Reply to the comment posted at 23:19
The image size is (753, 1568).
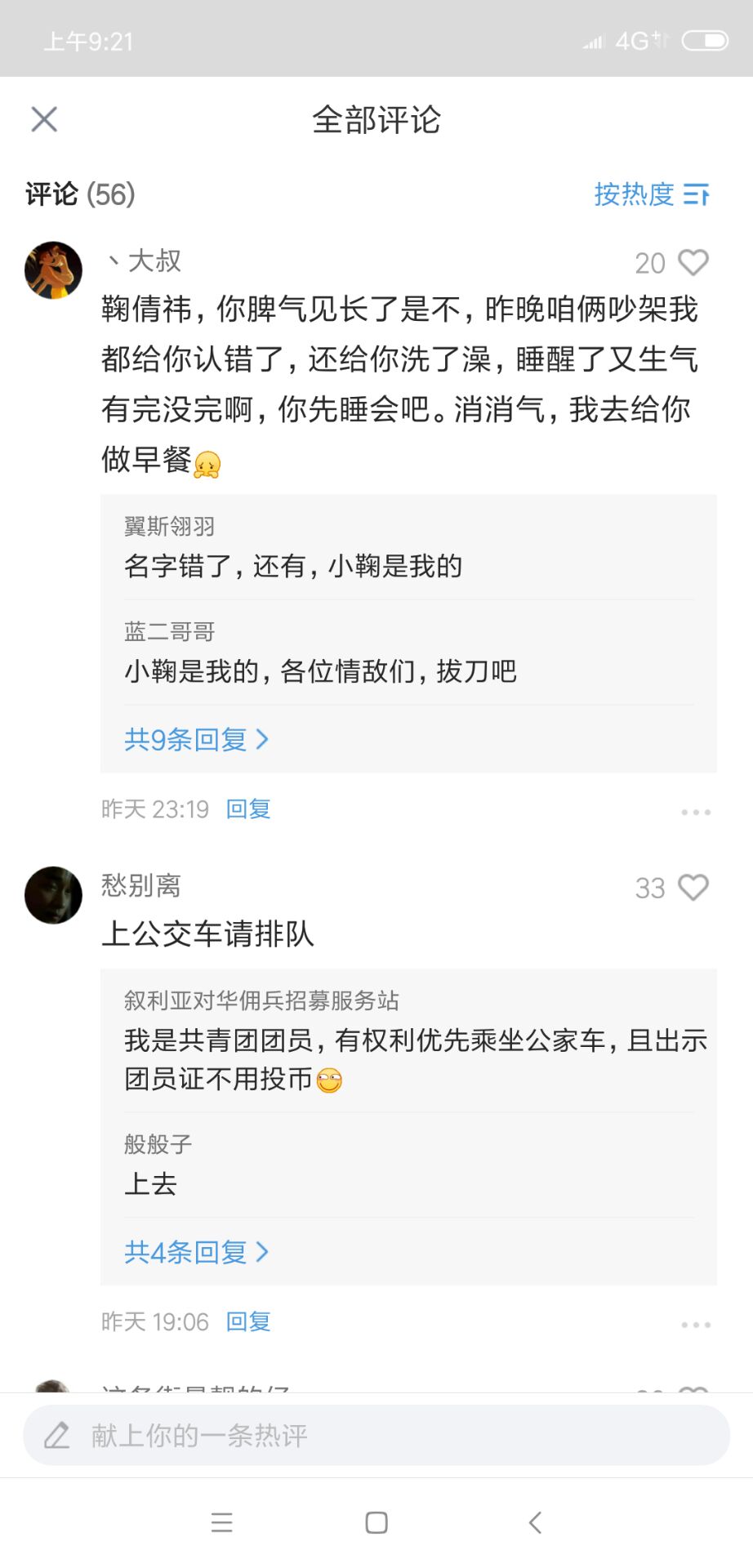coord(248,809)
